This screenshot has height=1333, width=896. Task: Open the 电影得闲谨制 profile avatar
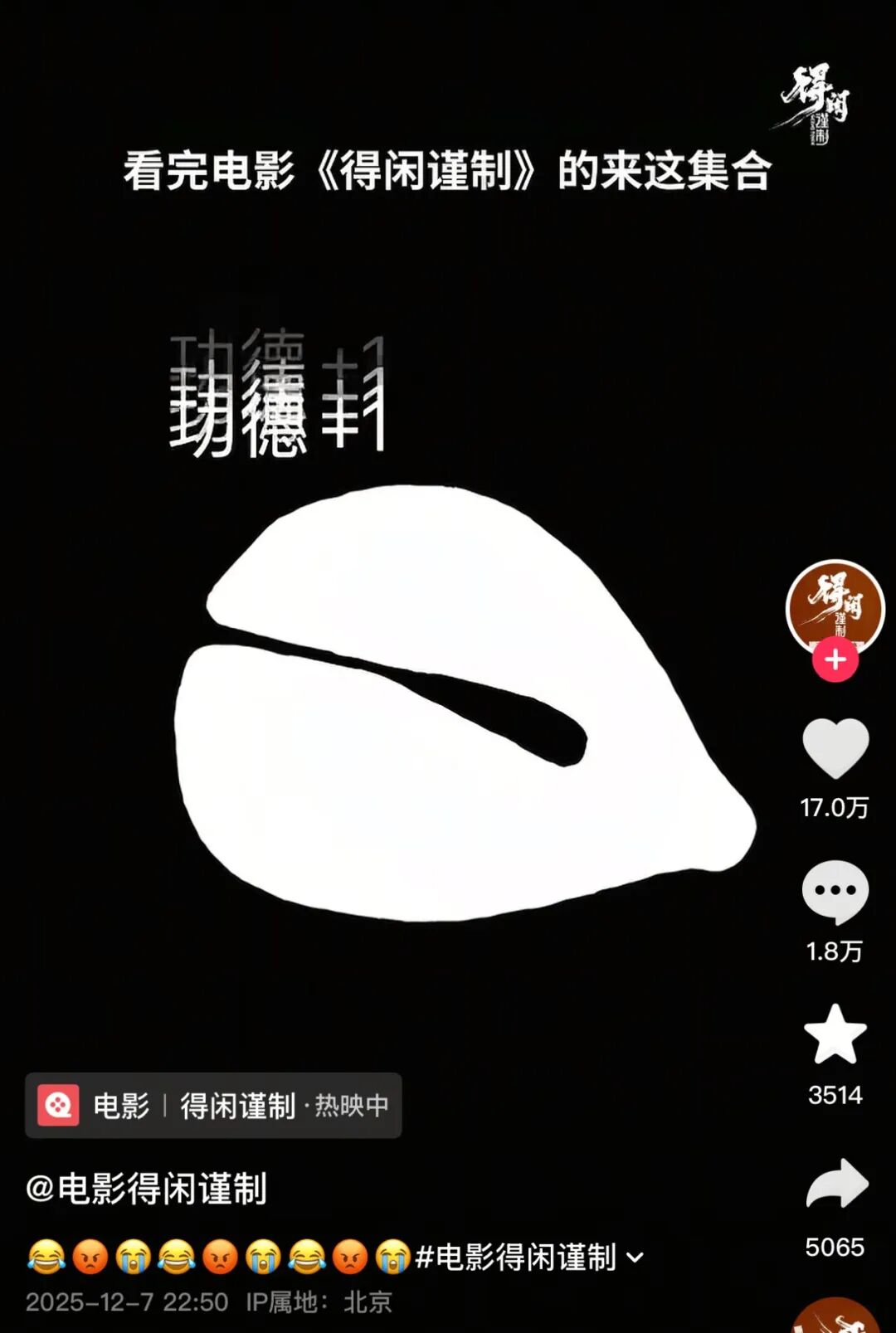click(x=835, y=606)
